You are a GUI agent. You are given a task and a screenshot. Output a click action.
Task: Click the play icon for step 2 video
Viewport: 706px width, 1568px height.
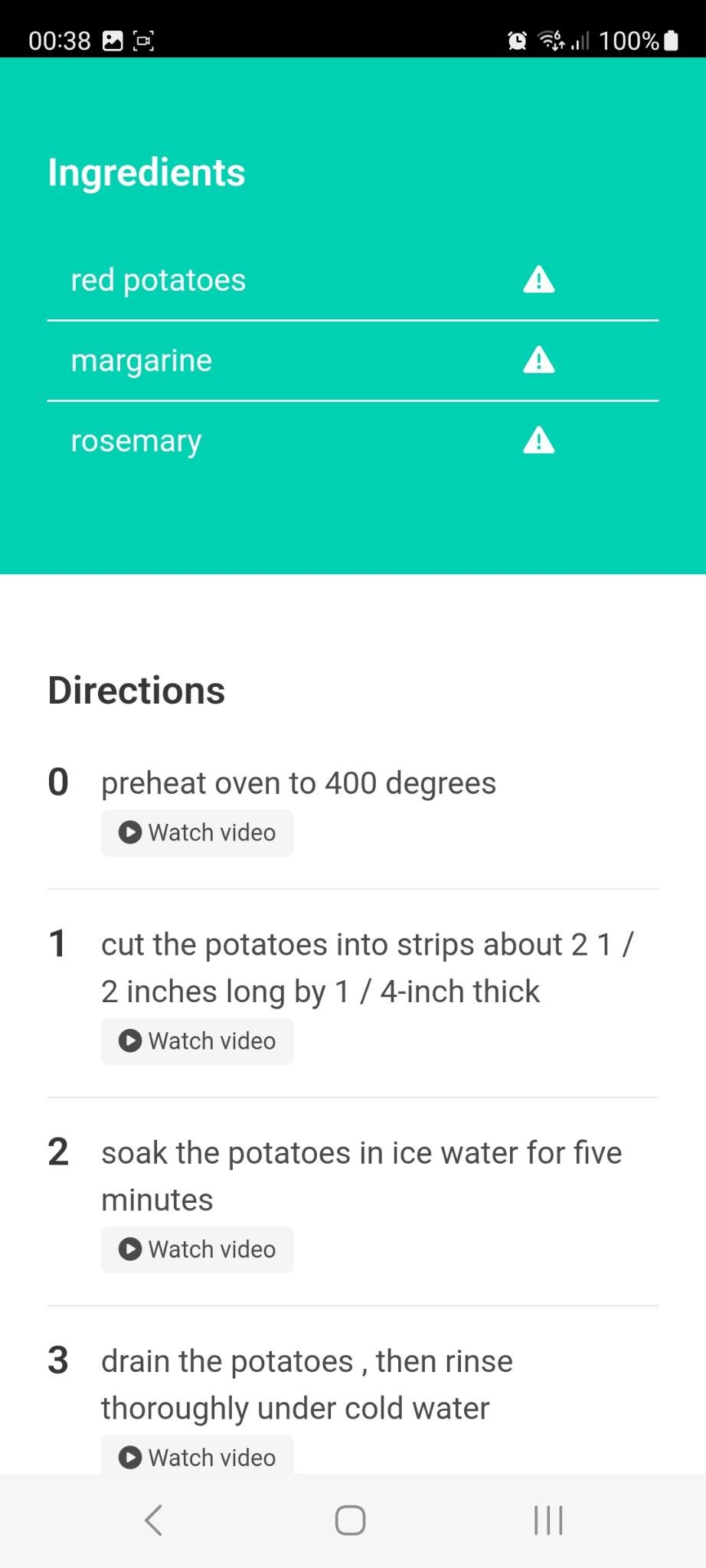point(129,1249)
